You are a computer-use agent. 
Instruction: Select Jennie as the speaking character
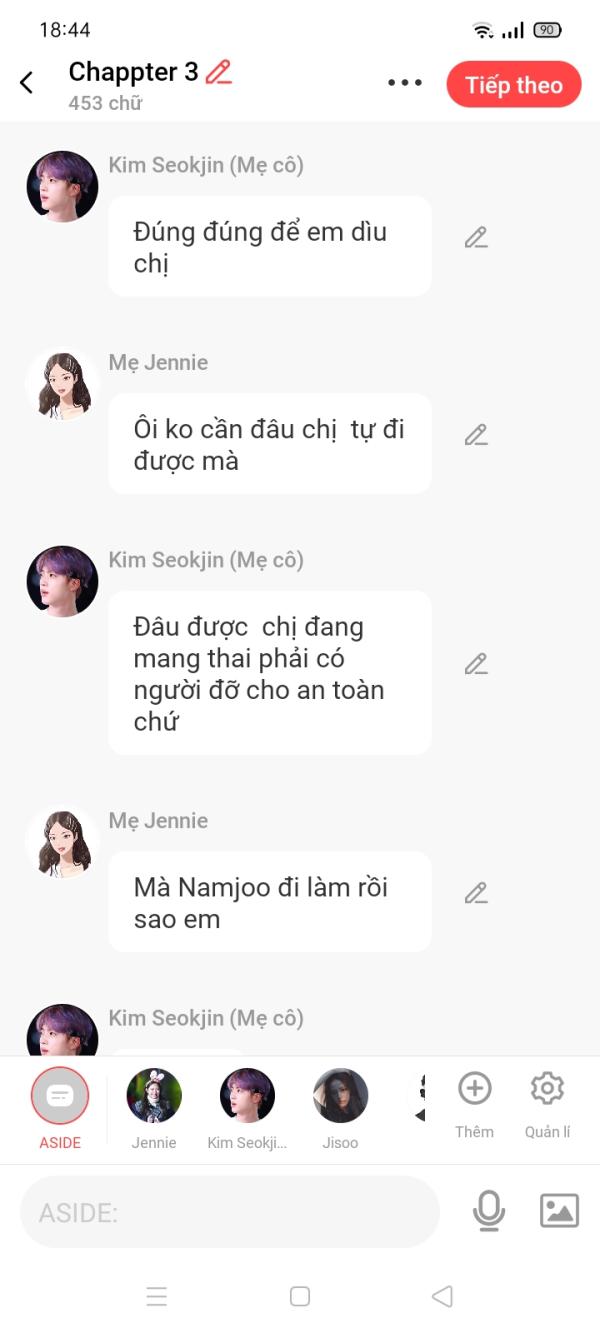[x=154, y=1097]
